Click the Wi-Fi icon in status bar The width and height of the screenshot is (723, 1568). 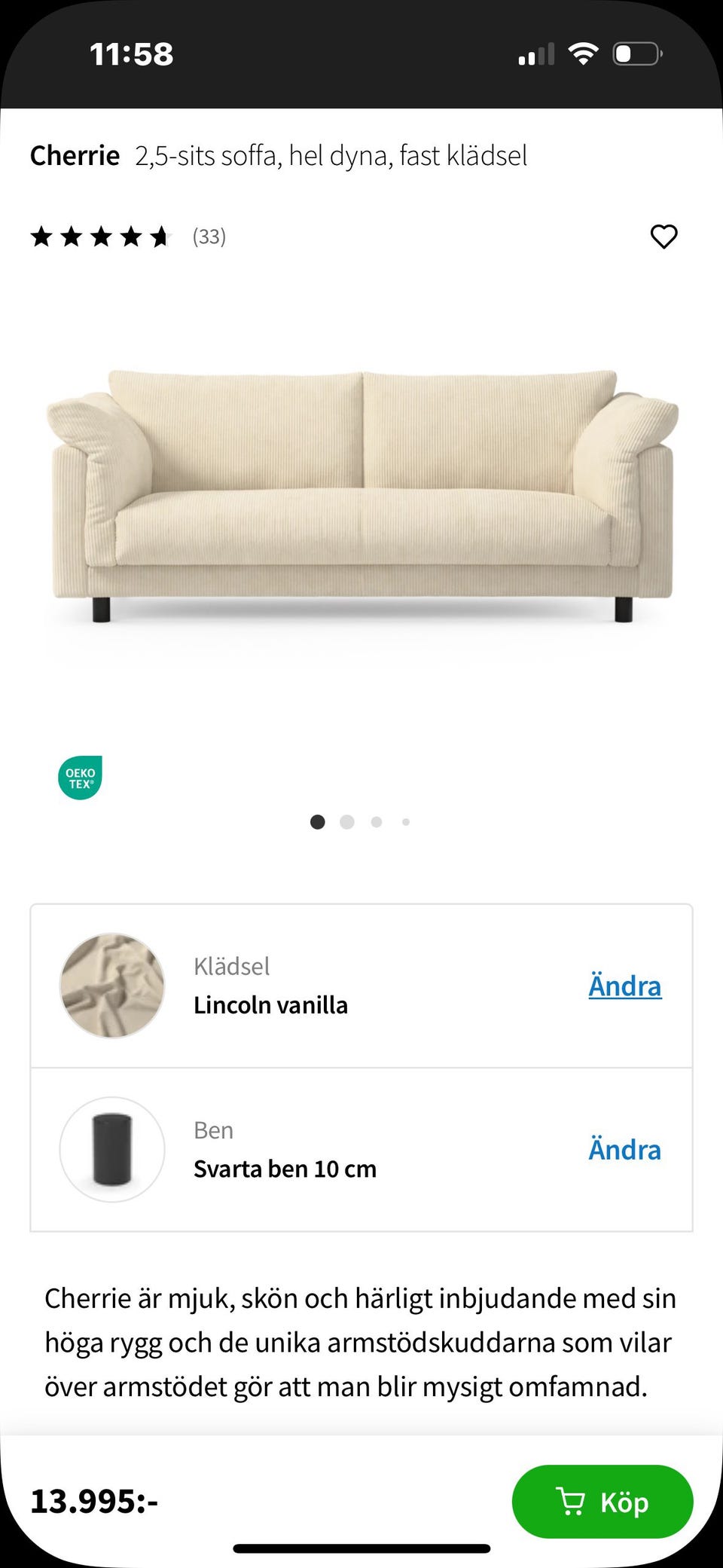click(582, 52)
